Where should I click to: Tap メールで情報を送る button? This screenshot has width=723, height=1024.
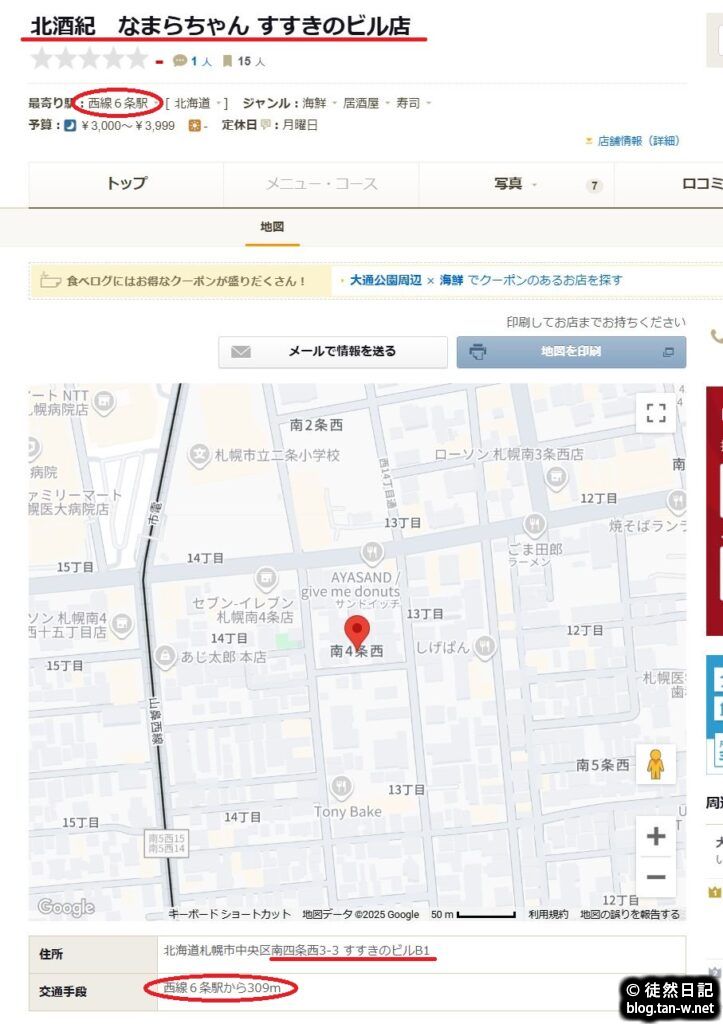click(x=333, y=352)
